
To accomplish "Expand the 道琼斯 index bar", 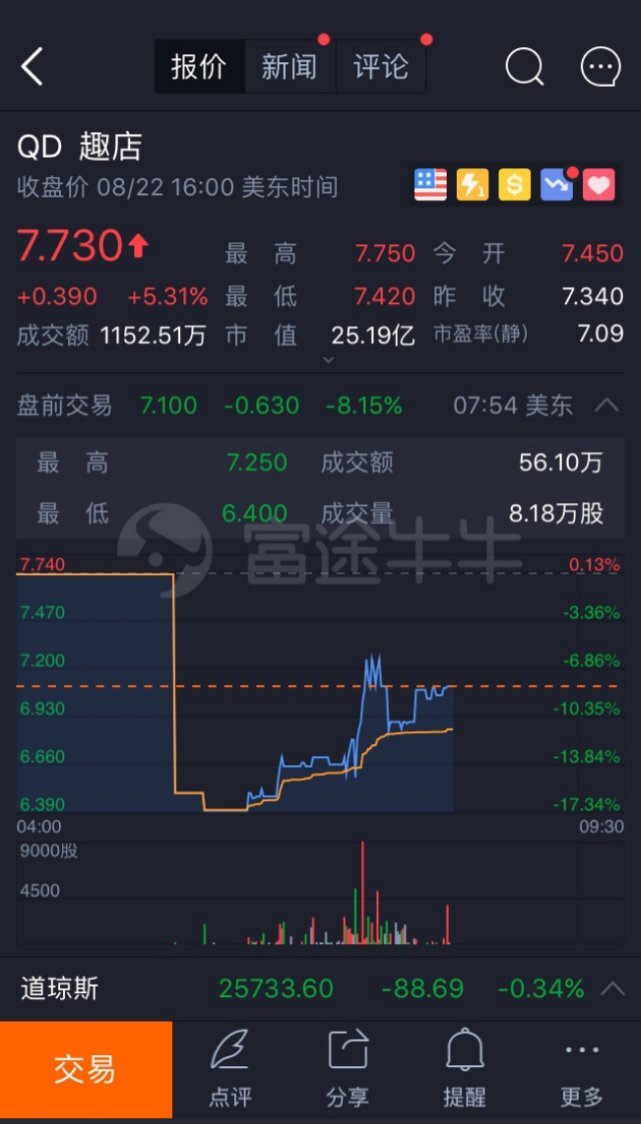I will 612,989.
